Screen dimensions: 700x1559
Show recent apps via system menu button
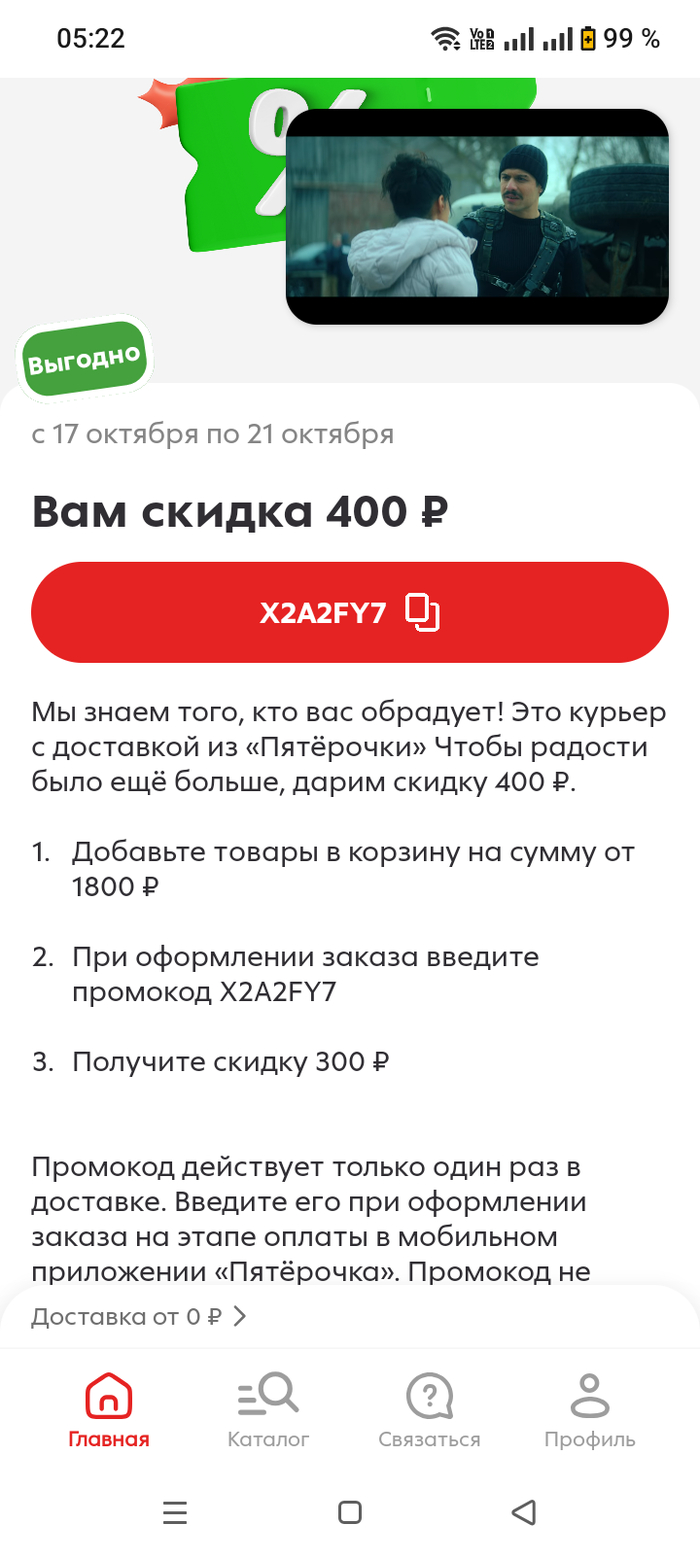click(175, 1512)
